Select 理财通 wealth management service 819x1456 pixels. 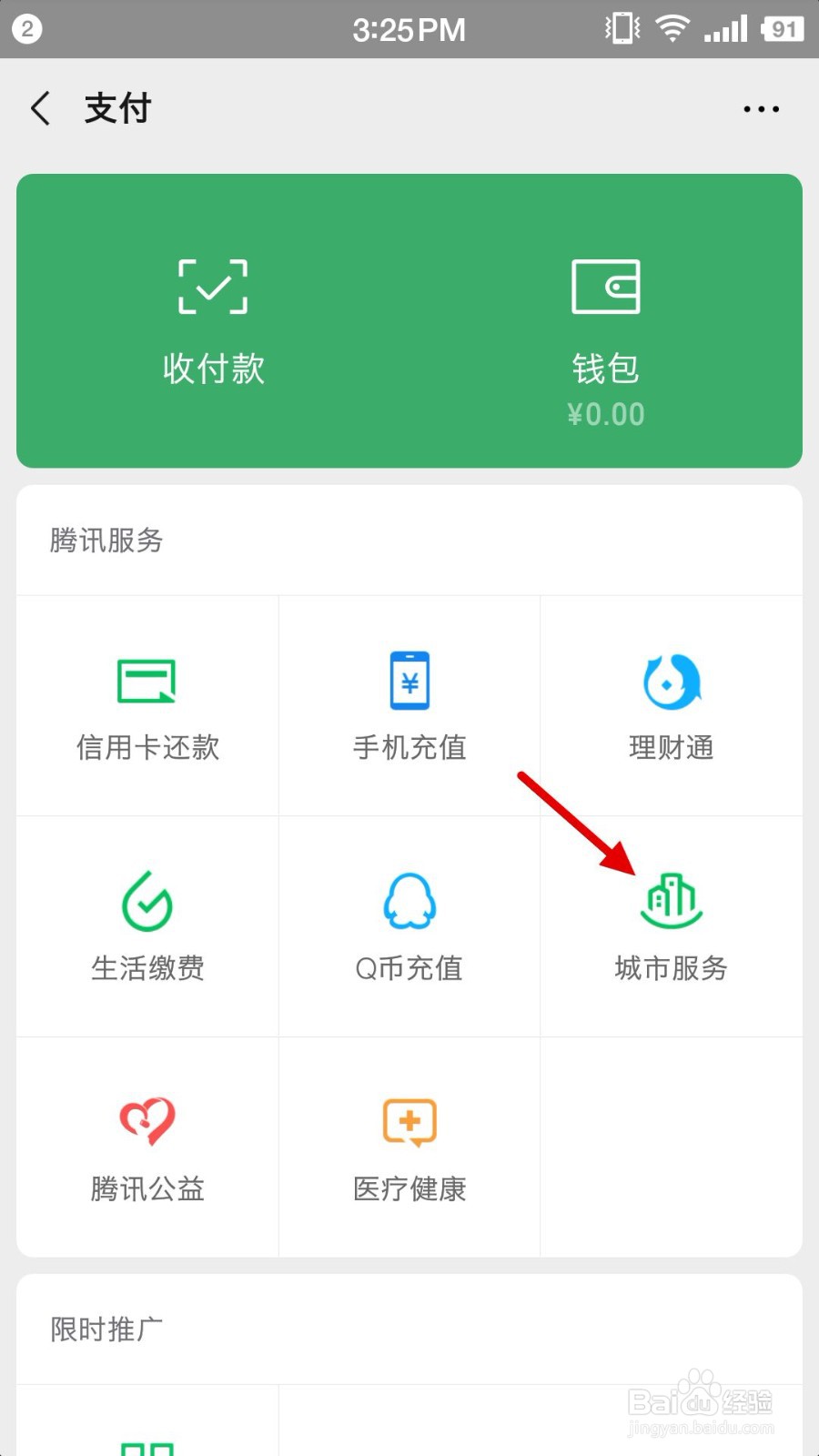coord(671,710)
